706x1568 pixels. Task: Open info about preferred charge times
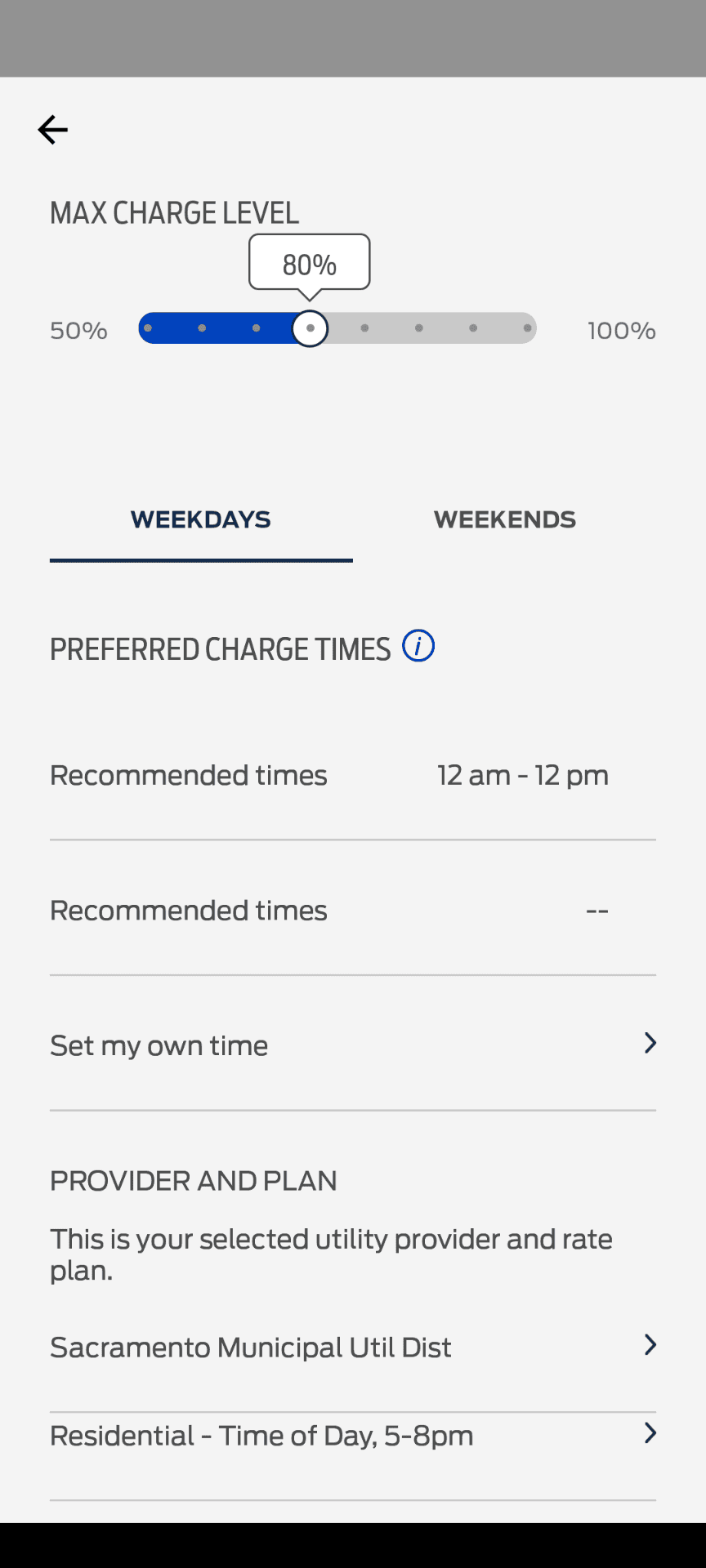[418, 646]
